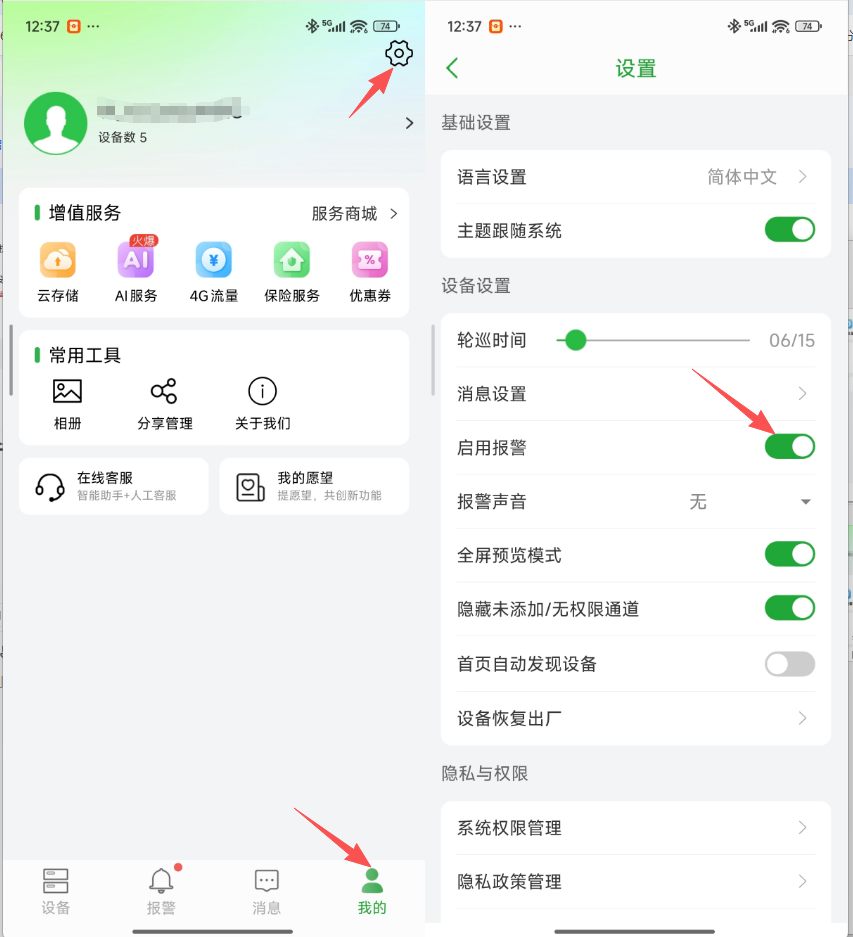The width and height of the screenshot is (853, 937).
Task: Switch to the 消息 tab
Action: click(x=266, y=891)
